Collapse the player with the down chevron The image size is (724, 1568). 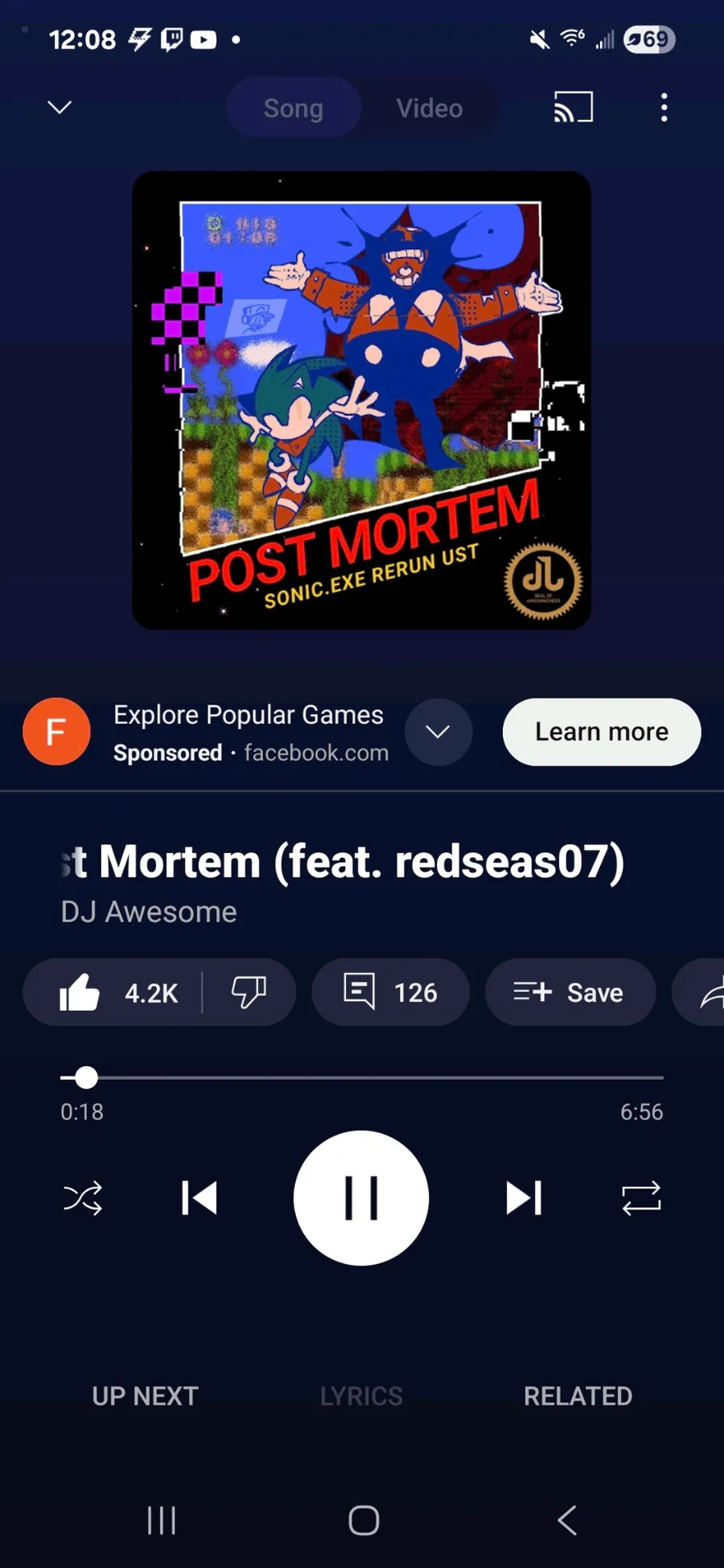[60, 108]
